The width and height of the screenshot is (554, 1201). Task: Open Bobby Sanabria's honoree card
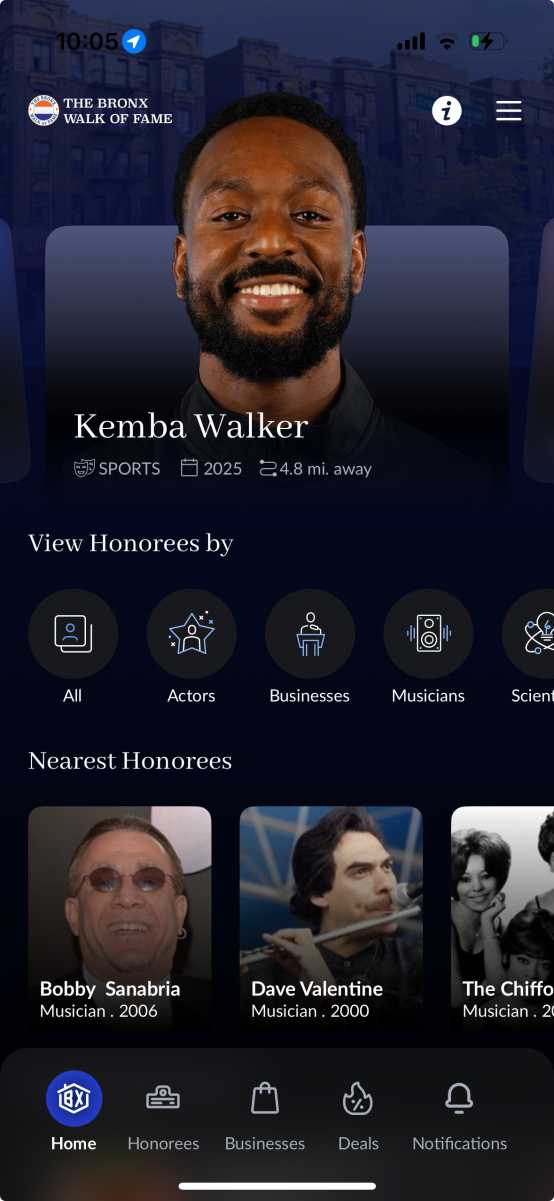tap(120, 917)
